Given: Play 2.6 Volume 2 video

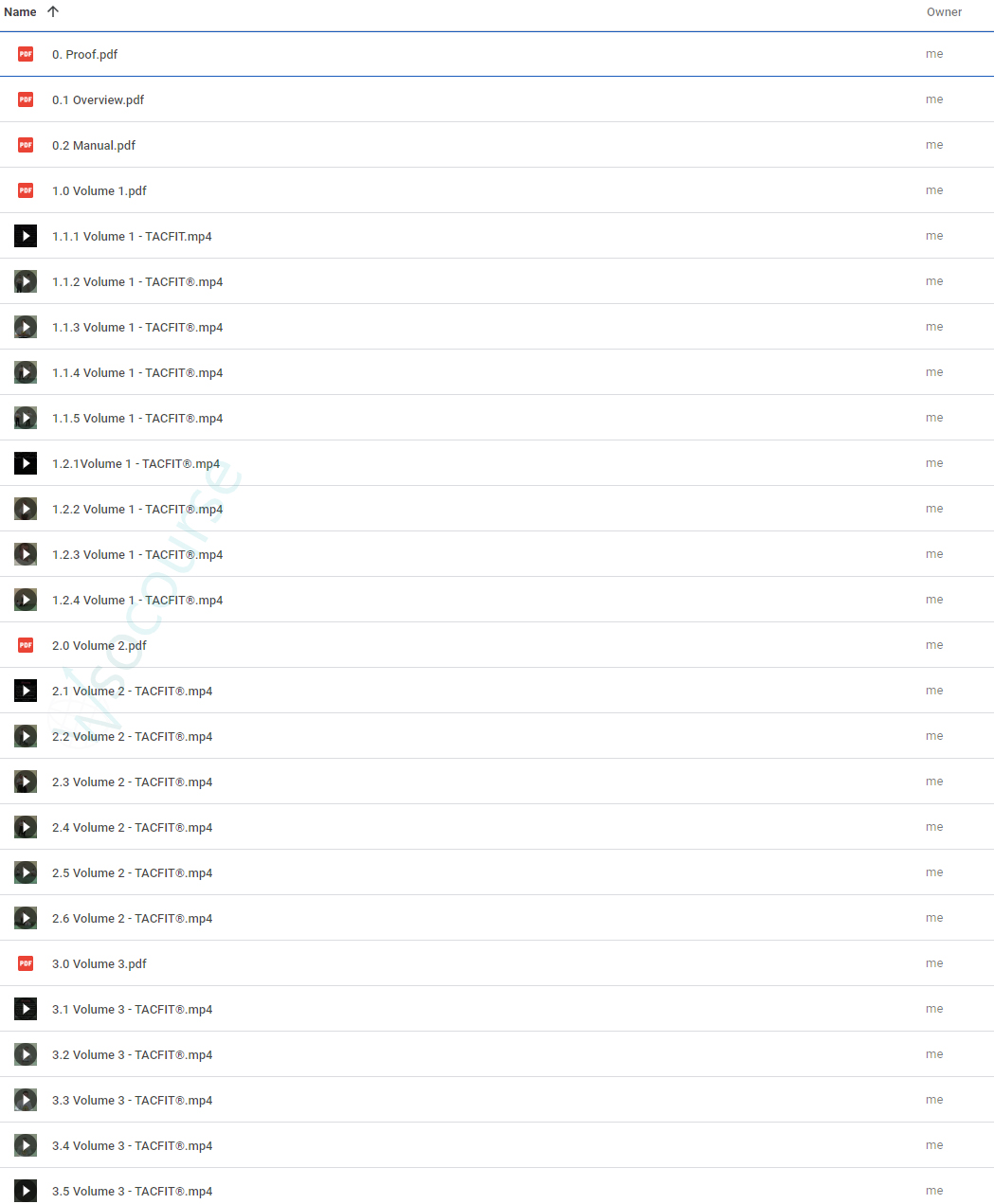Looking at the screenshot, I should point(132,918).
